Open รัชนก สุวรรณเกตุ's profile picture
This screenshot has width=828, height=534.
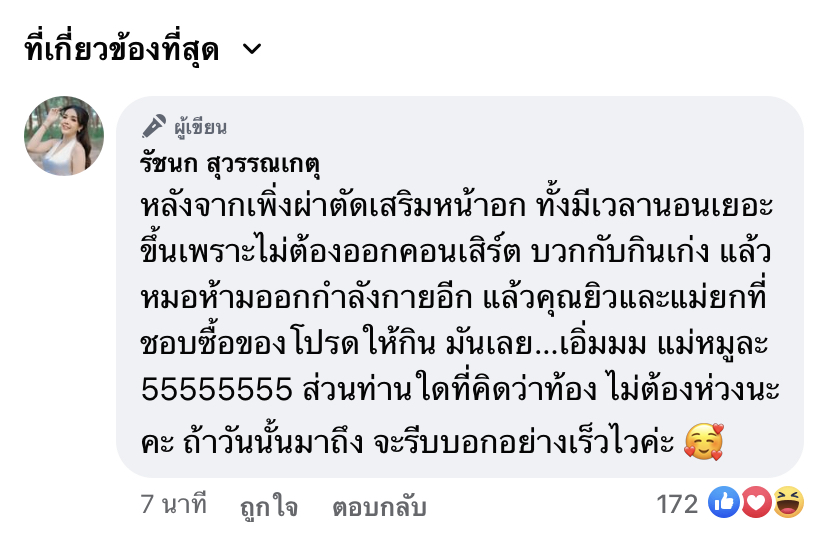pos(64,137)
